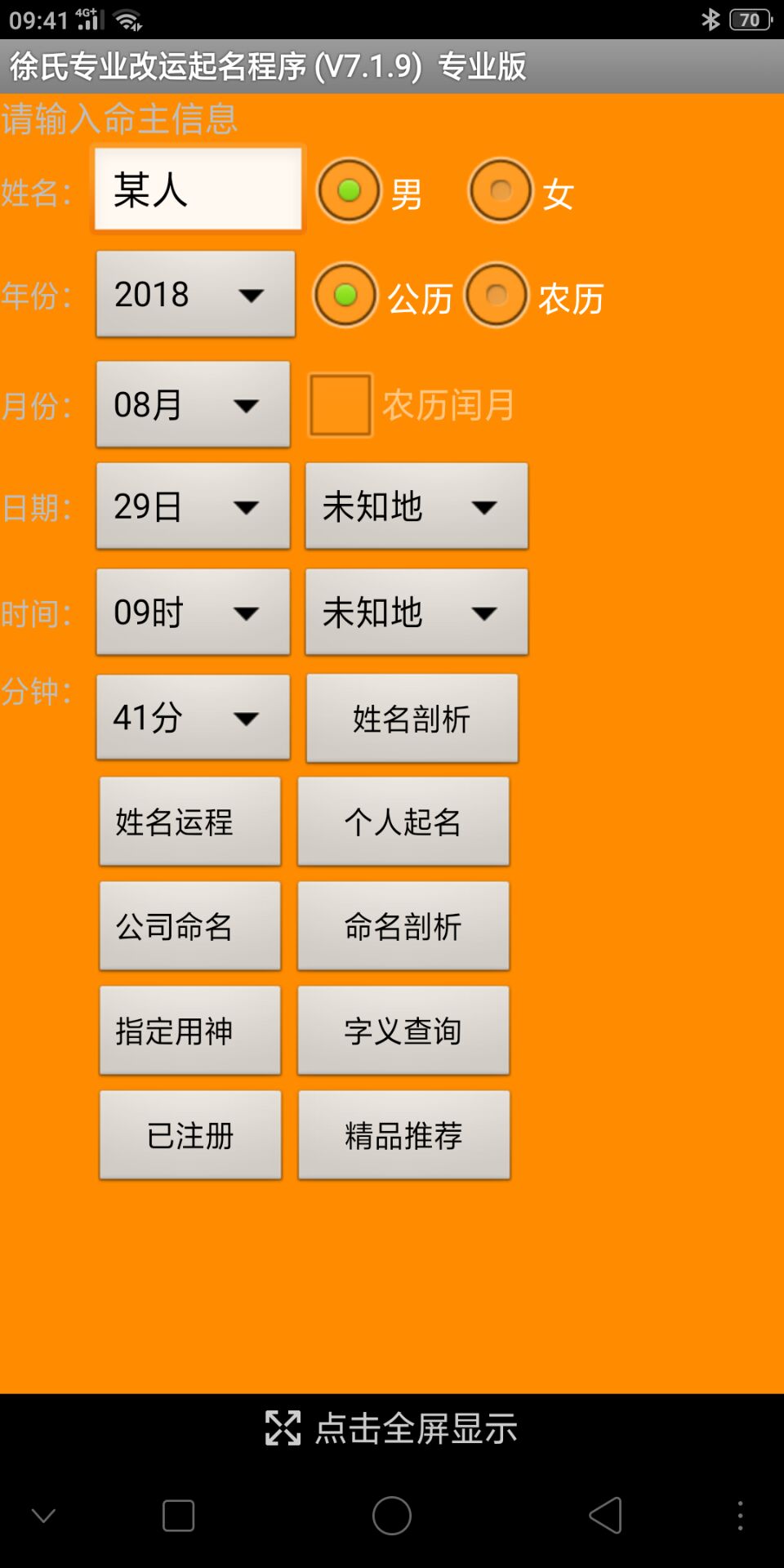Expand the 未知地 dropdown beside 29日
The image size is (784, 1568).
coord(416,506)
